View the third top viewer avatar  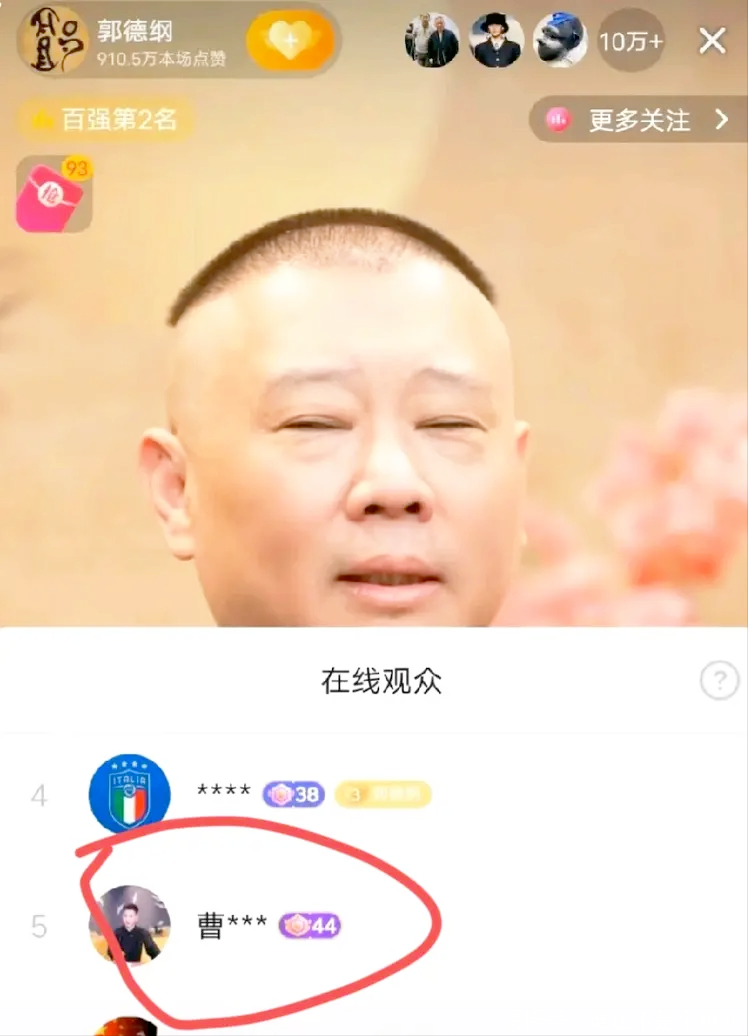click(x=560, y=41)
